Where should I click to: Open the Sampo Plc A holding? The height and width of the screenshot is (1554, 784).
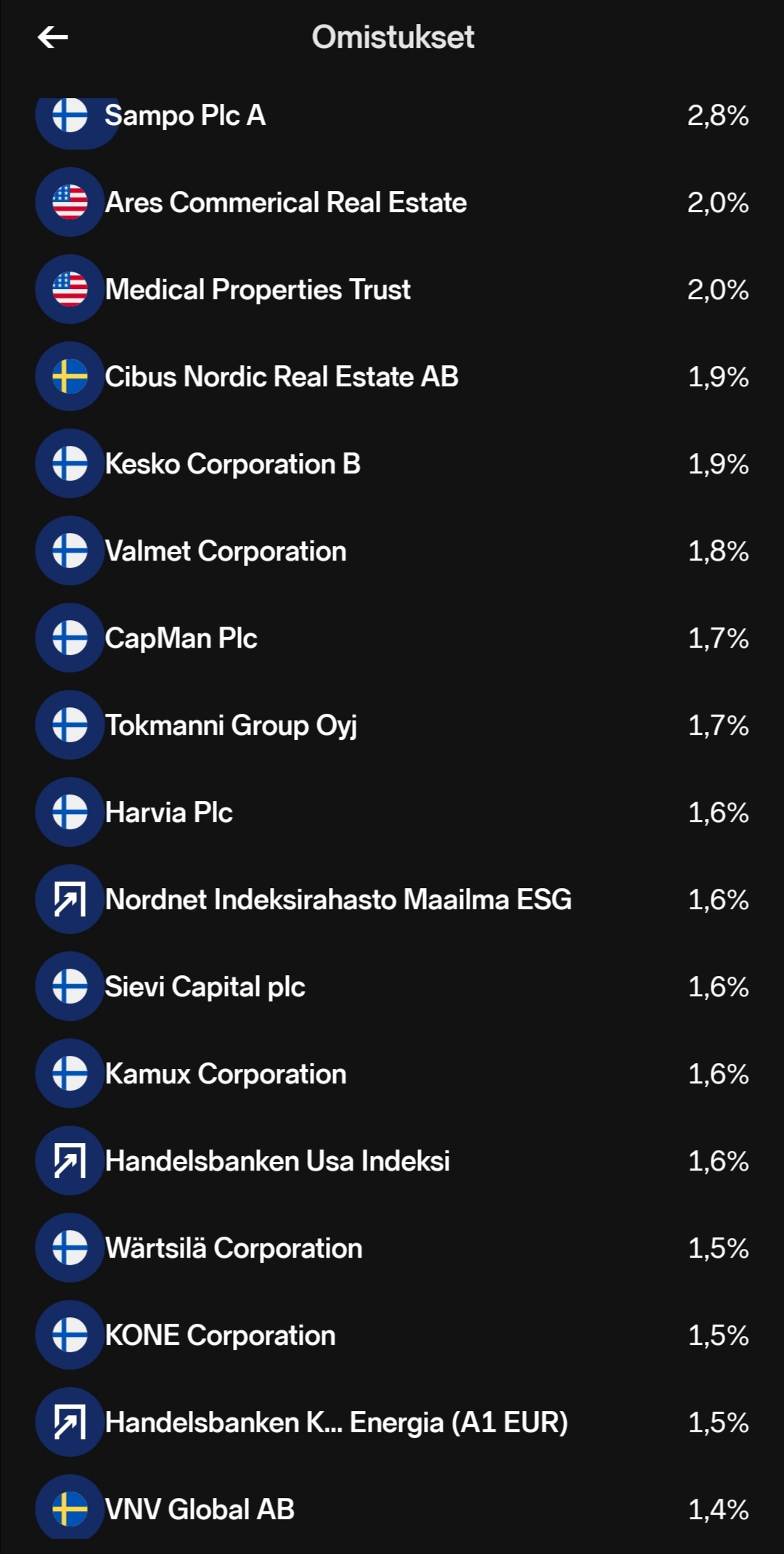click(x=392, y=115)
